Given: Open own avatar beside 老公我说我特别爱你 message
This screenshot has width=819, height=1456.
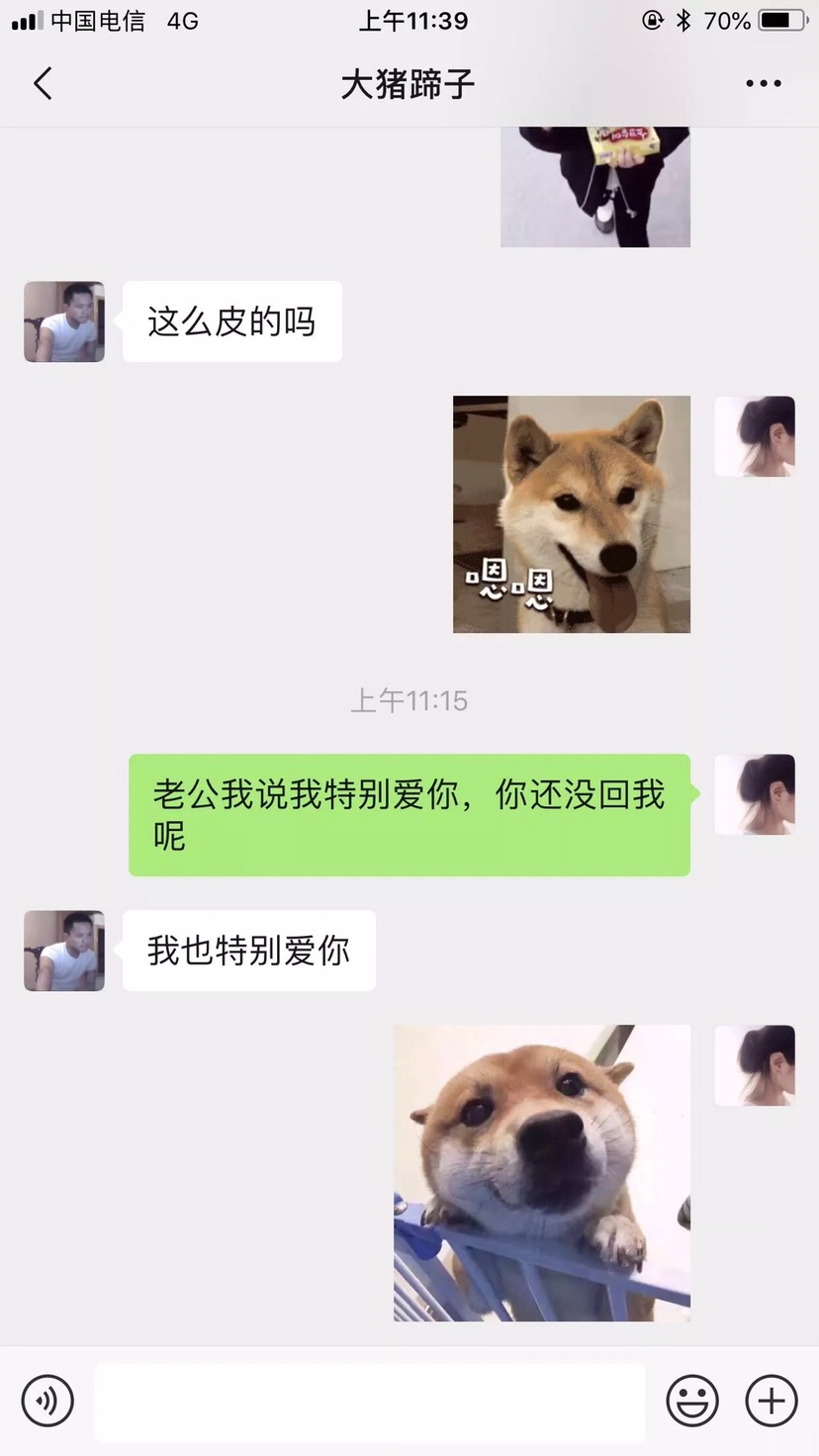Looking at the screenshot, I should (x=755, y=794).
